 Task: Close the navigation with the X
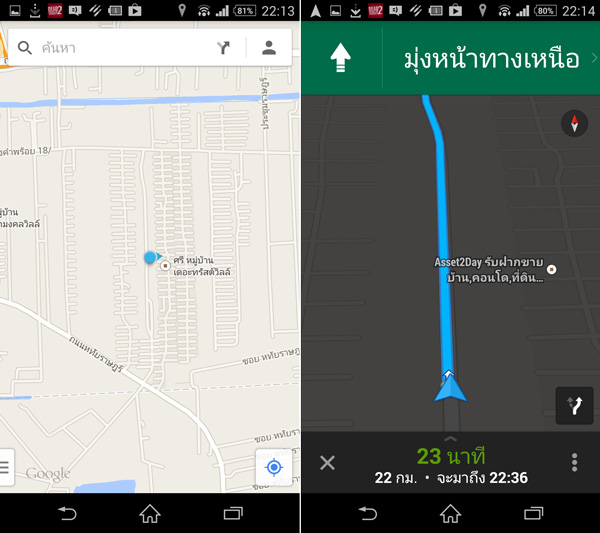tap(327, 462)
